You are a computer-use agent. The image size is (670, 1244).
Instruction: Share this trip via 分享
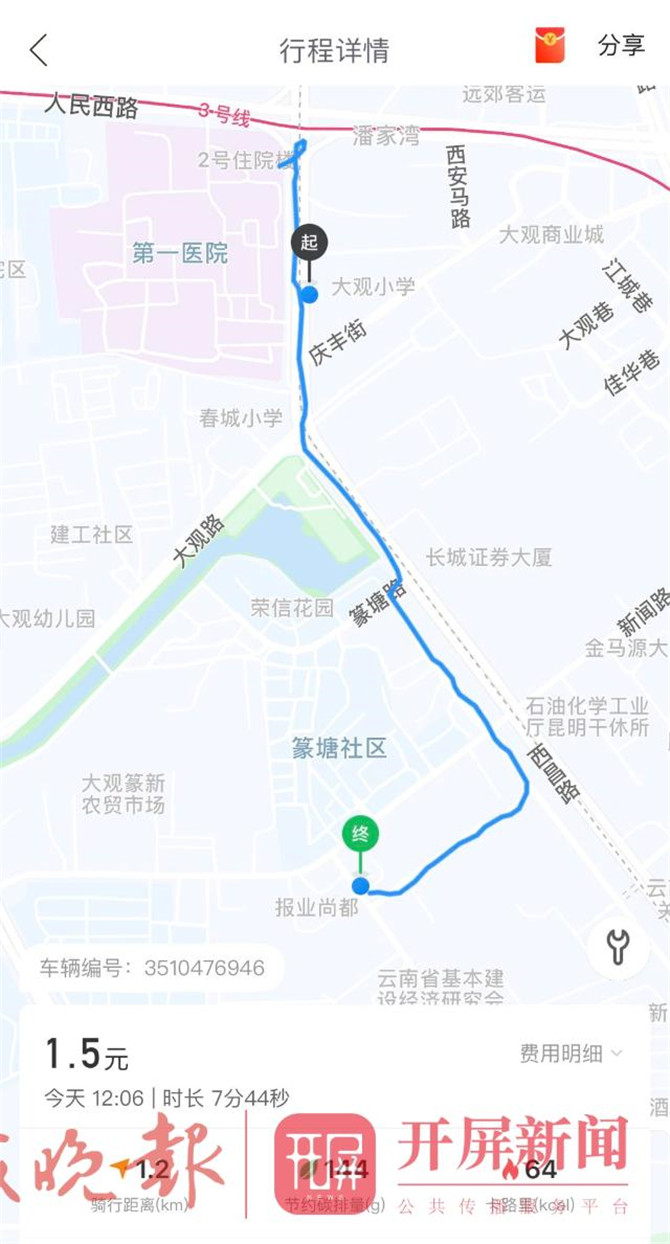click(x=621, y=47)
